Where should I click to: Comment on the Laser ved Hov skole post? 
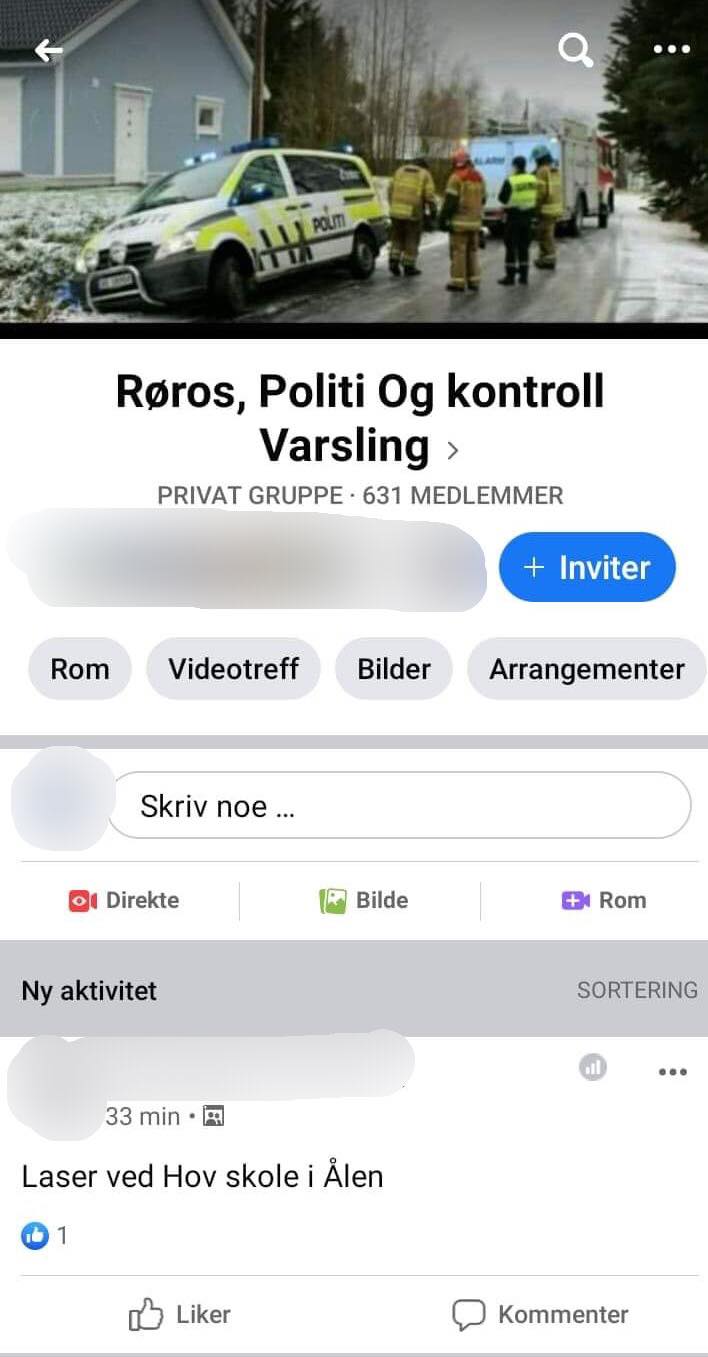coord(540,1314)
